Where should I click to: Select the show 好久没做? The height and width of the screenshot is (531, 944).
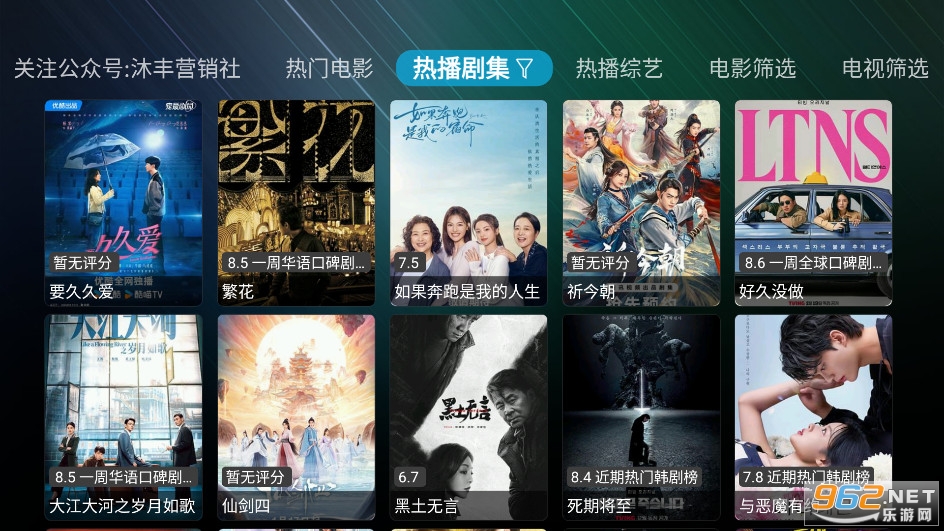(813, 202)
